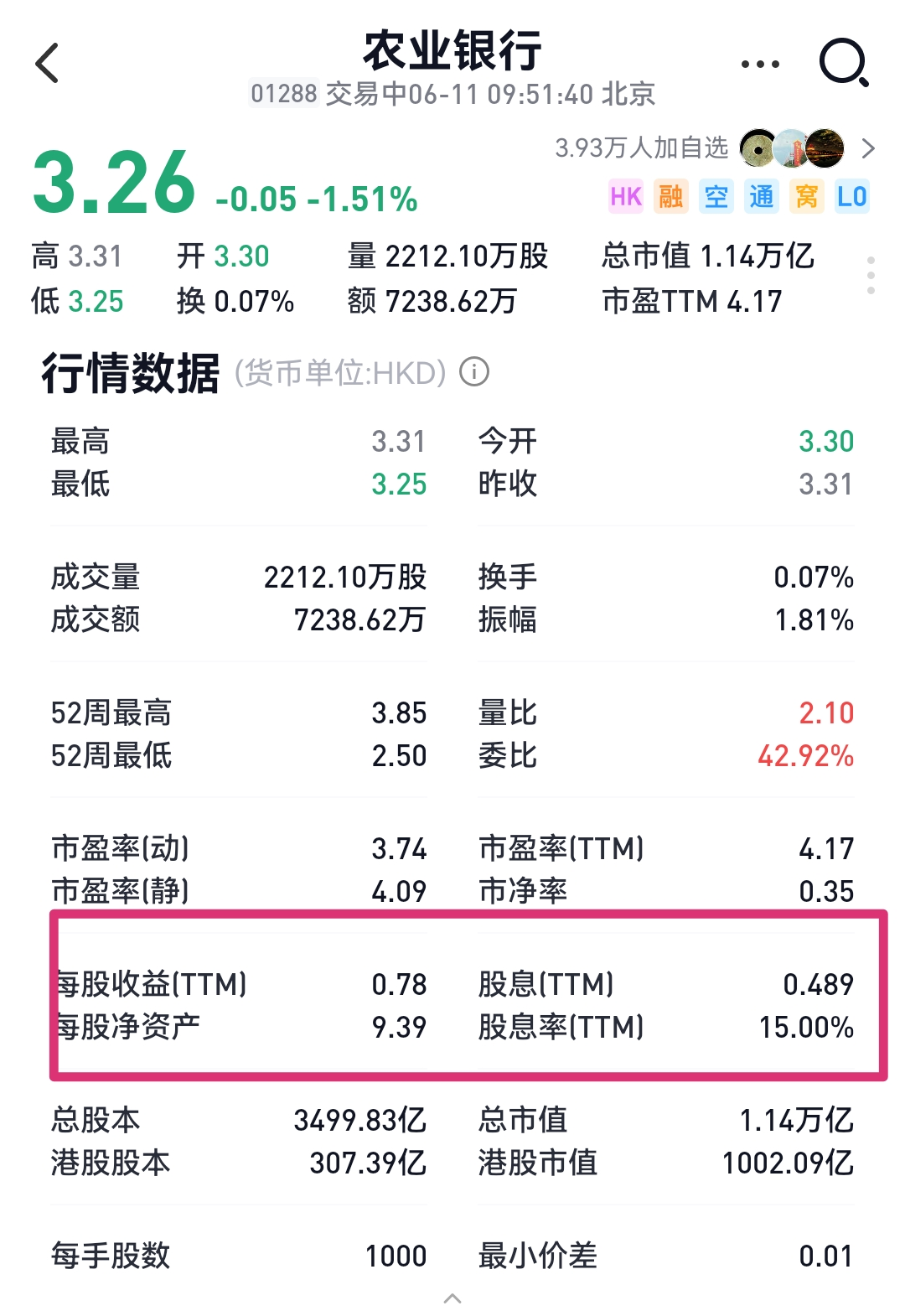Tap the 窝 warrants tag
The height and width of the screenshot is (1316, 905).
(x=807, y=197)
